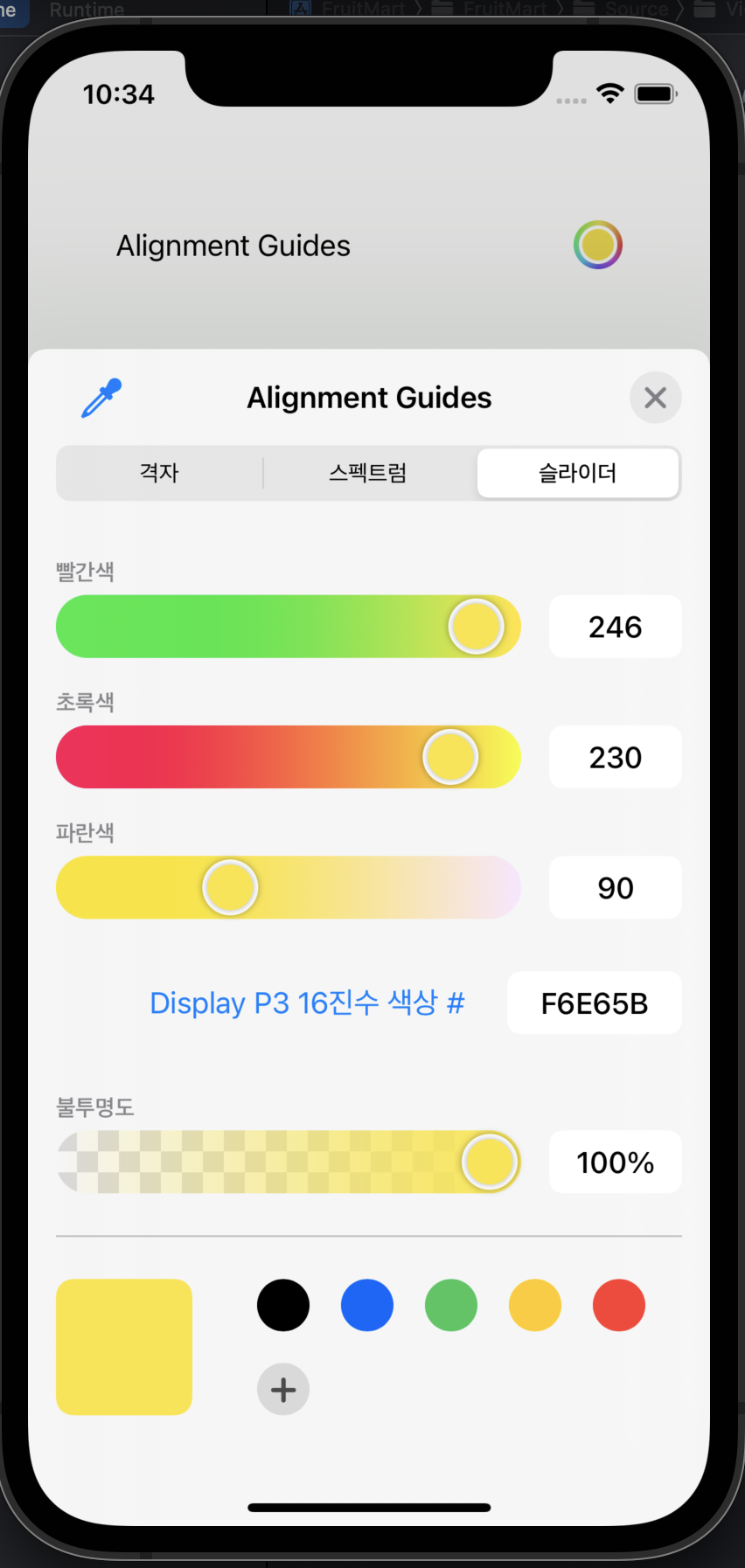
Task: Edit the green value field showing 230
Action: coord(615,757)
